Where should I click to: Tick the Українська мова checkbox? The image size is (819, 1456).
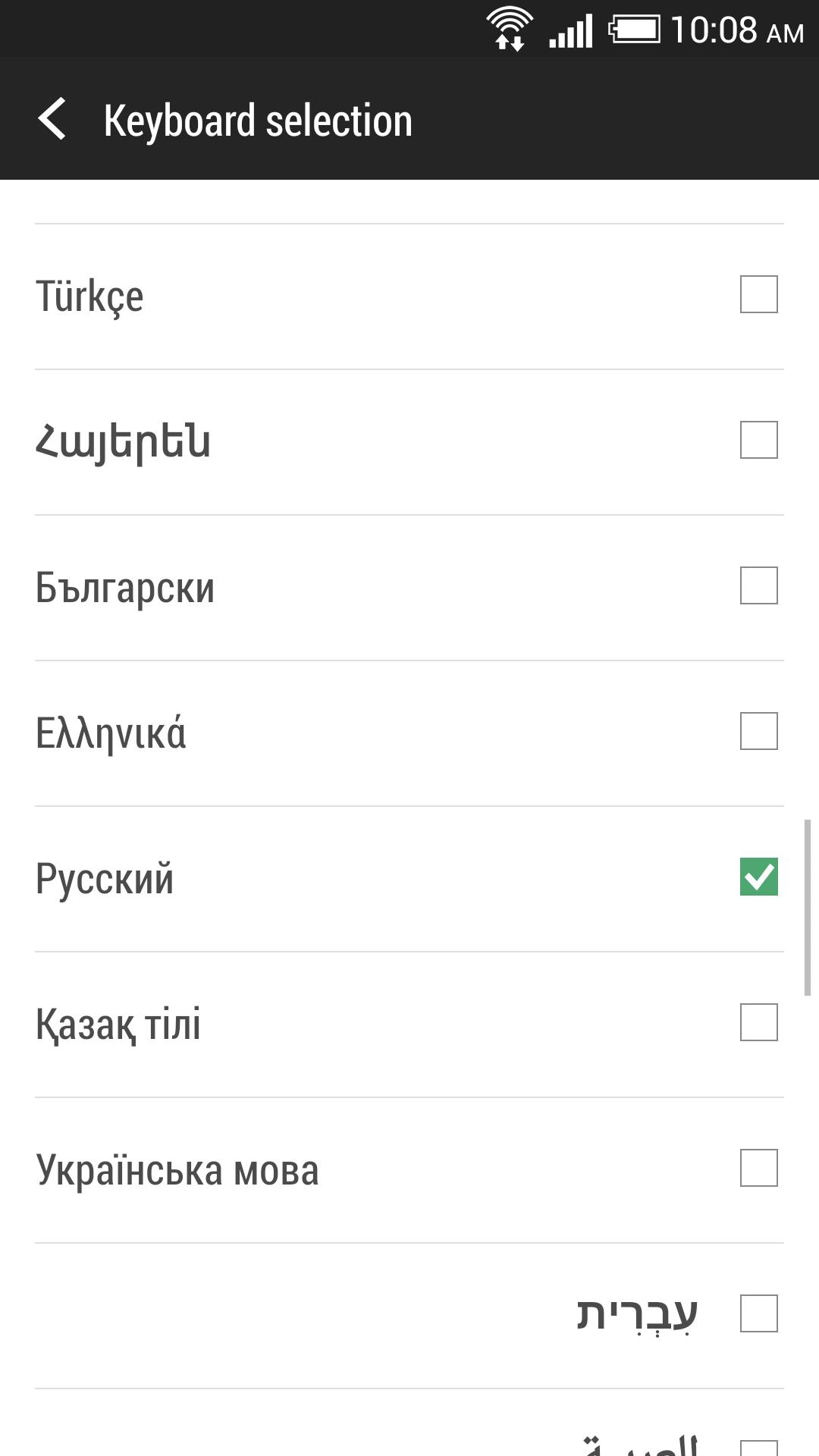(758, 1168)
